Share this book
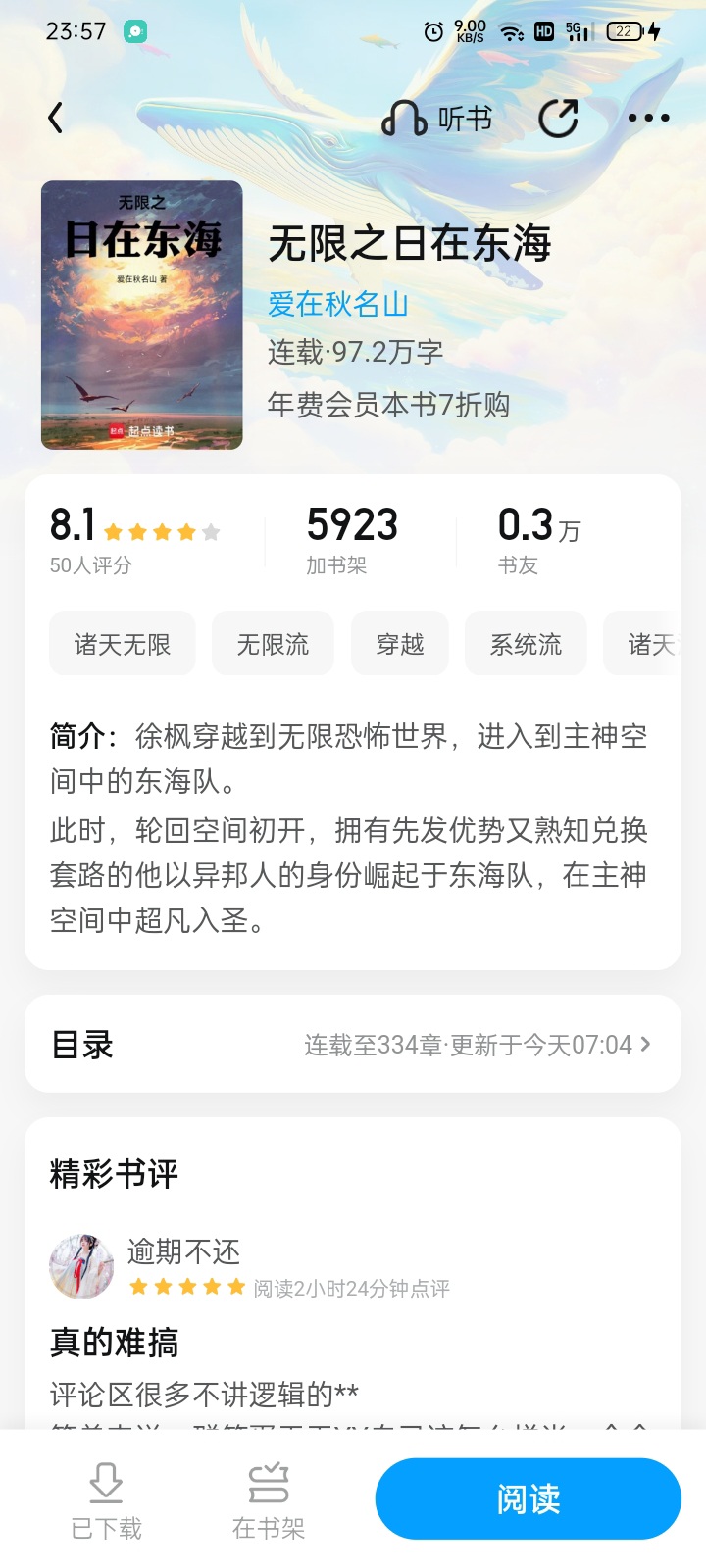The width and height of the screenshot is (706, 1568). (x=558, y=119)
